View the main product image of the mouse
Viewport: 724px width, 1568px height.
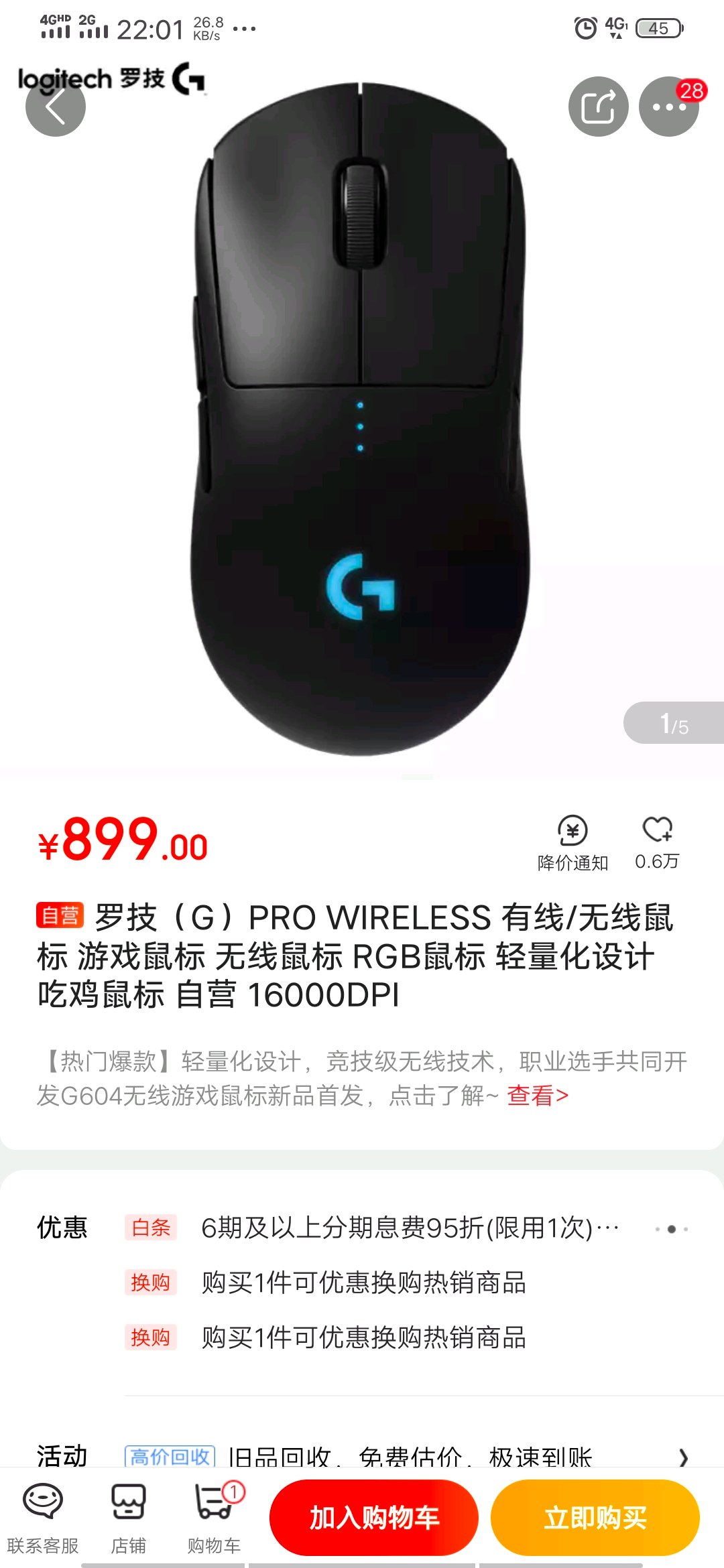pos(362,419)
